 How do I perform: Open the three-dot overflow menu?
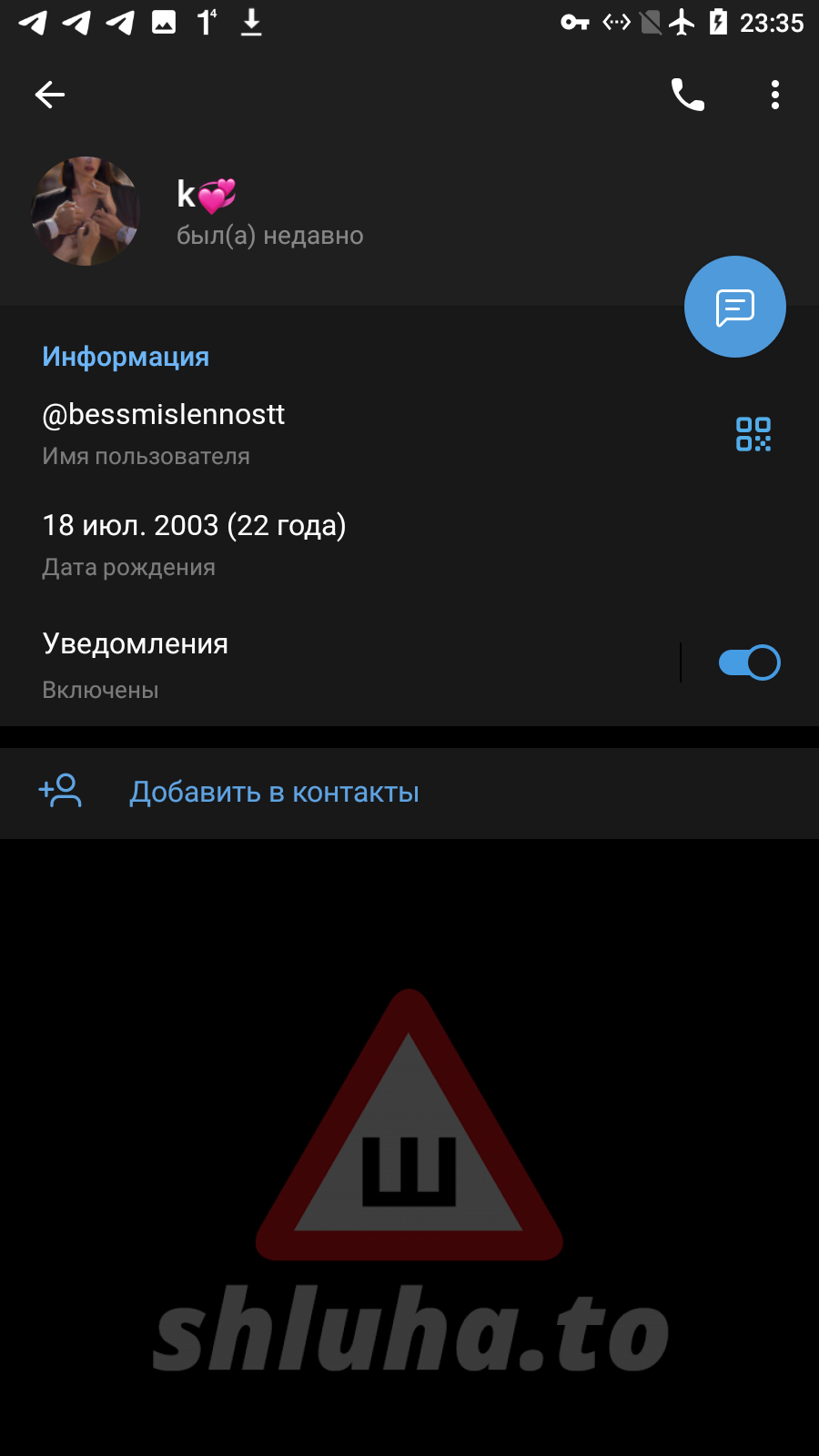coord(774,95)
